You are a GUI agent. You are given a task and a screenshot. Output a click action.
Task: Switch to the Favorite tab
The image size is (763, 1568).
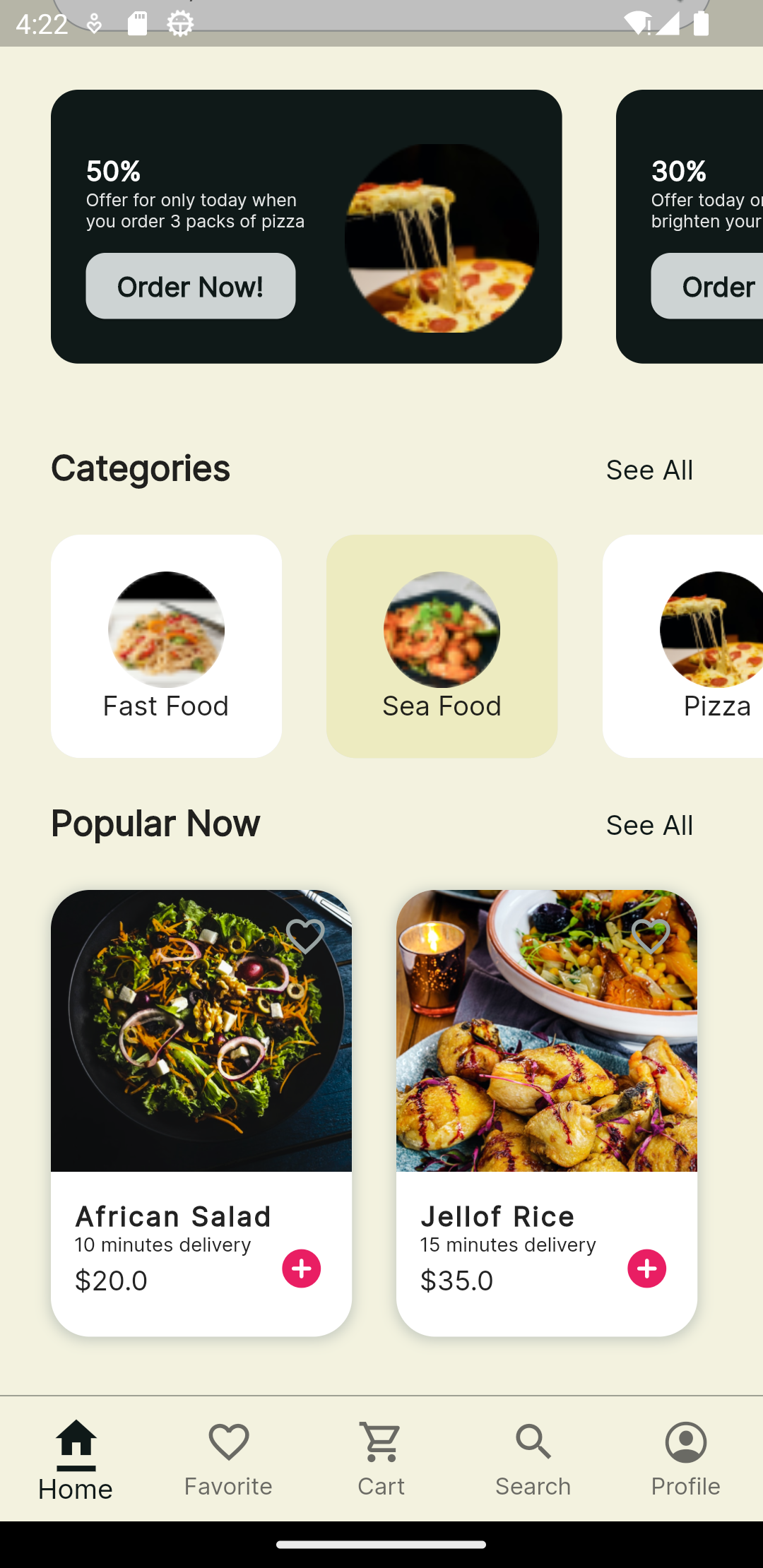pyautogui.click(x=229, y=1459)
